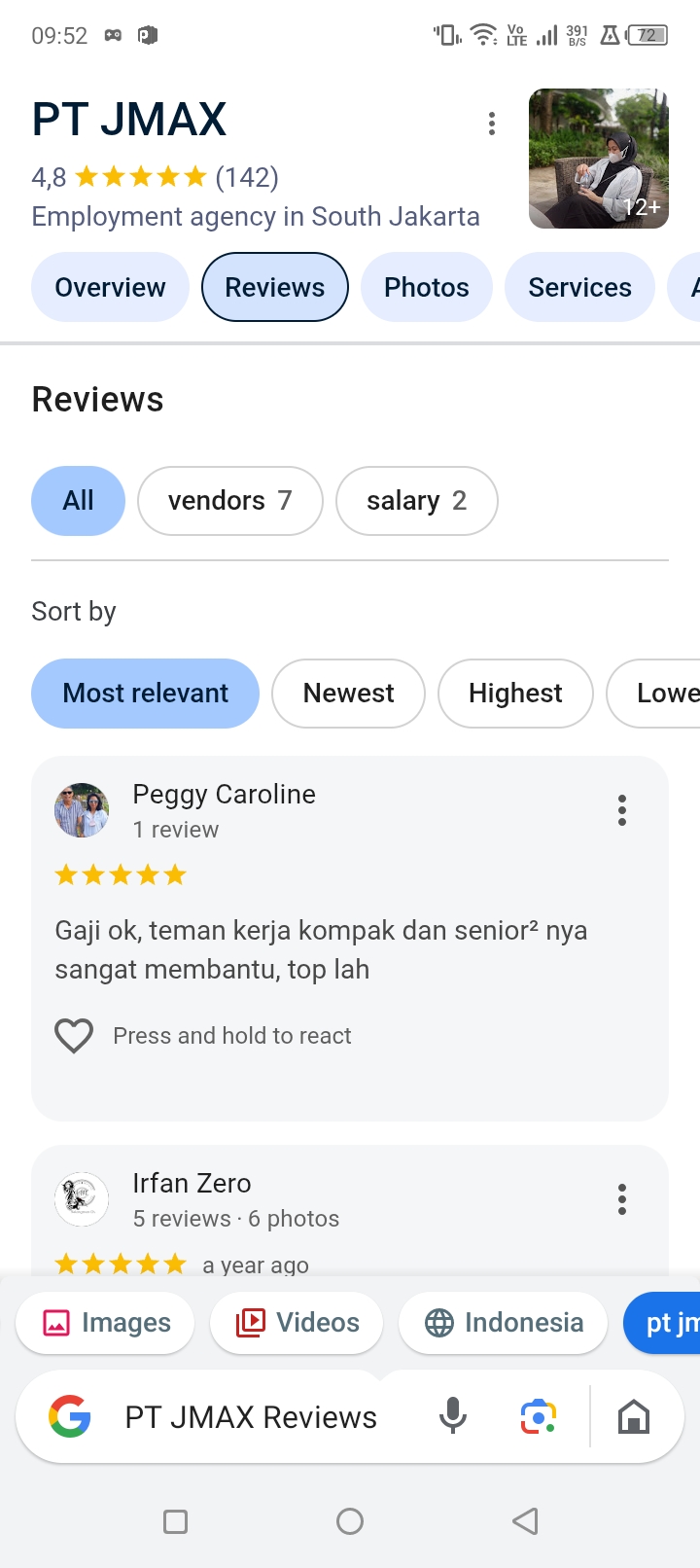Image resolution: width=700 pixels, height=1568 pixels.
Task: Start a voice search with the microphone
Action: tap(453, 1417)
